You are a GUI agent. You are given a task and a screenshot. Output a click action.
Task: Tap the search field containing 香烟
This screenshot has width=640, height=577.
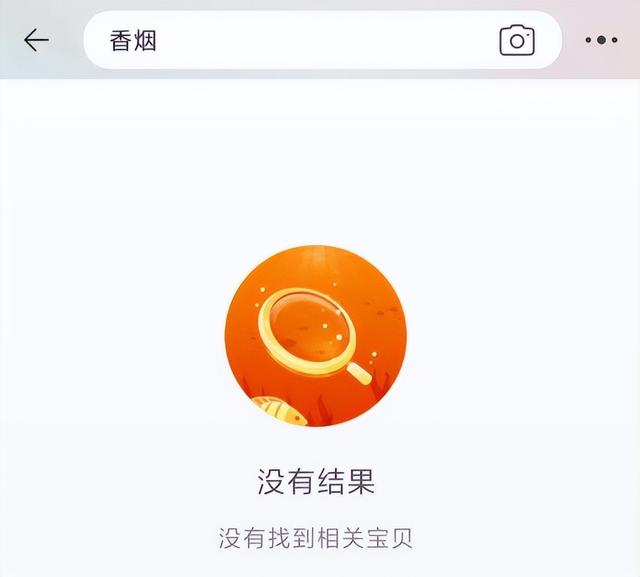[290, 40]
